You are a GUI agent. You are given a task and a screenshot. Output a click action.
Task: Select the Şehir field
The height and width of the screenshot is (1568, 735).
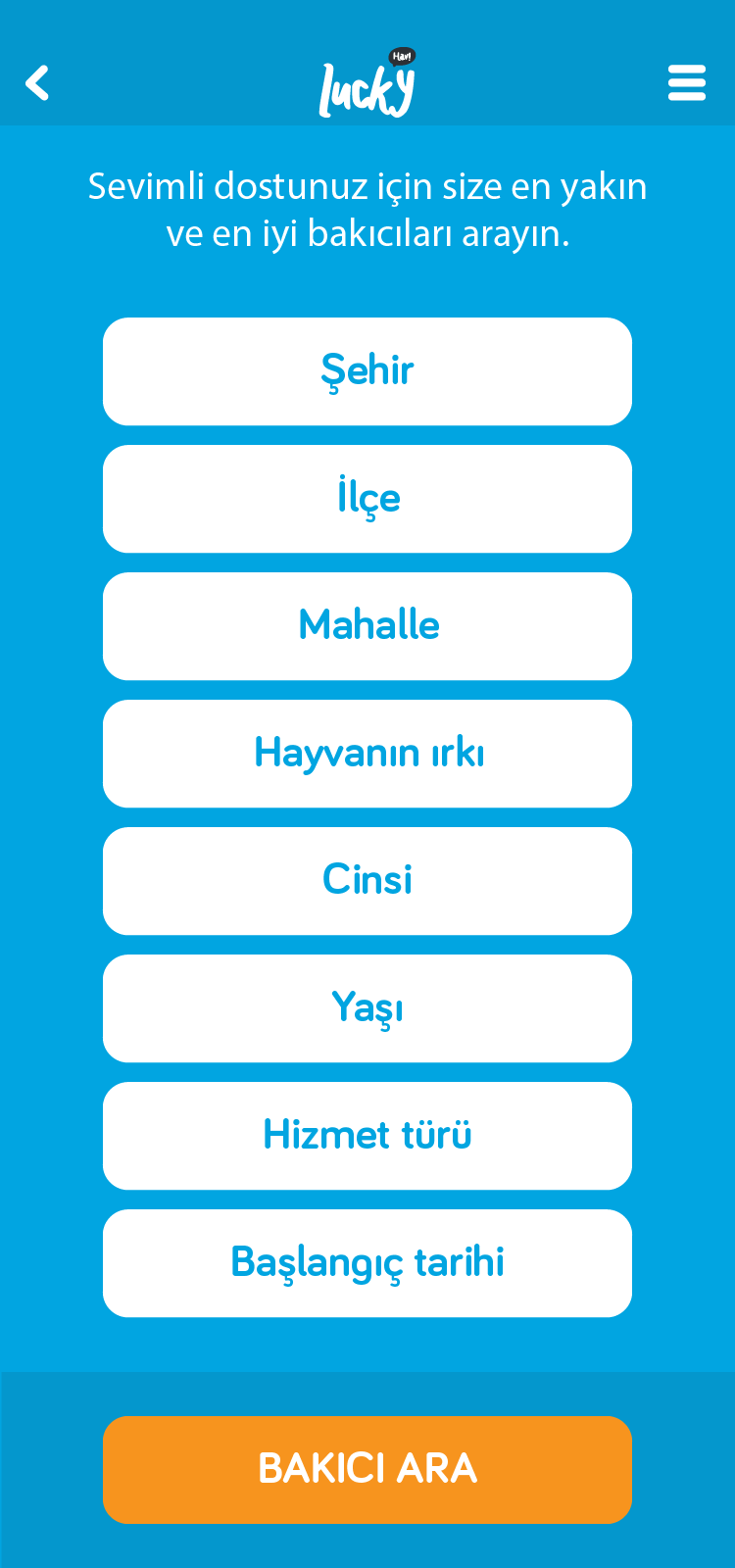[367, 371]
